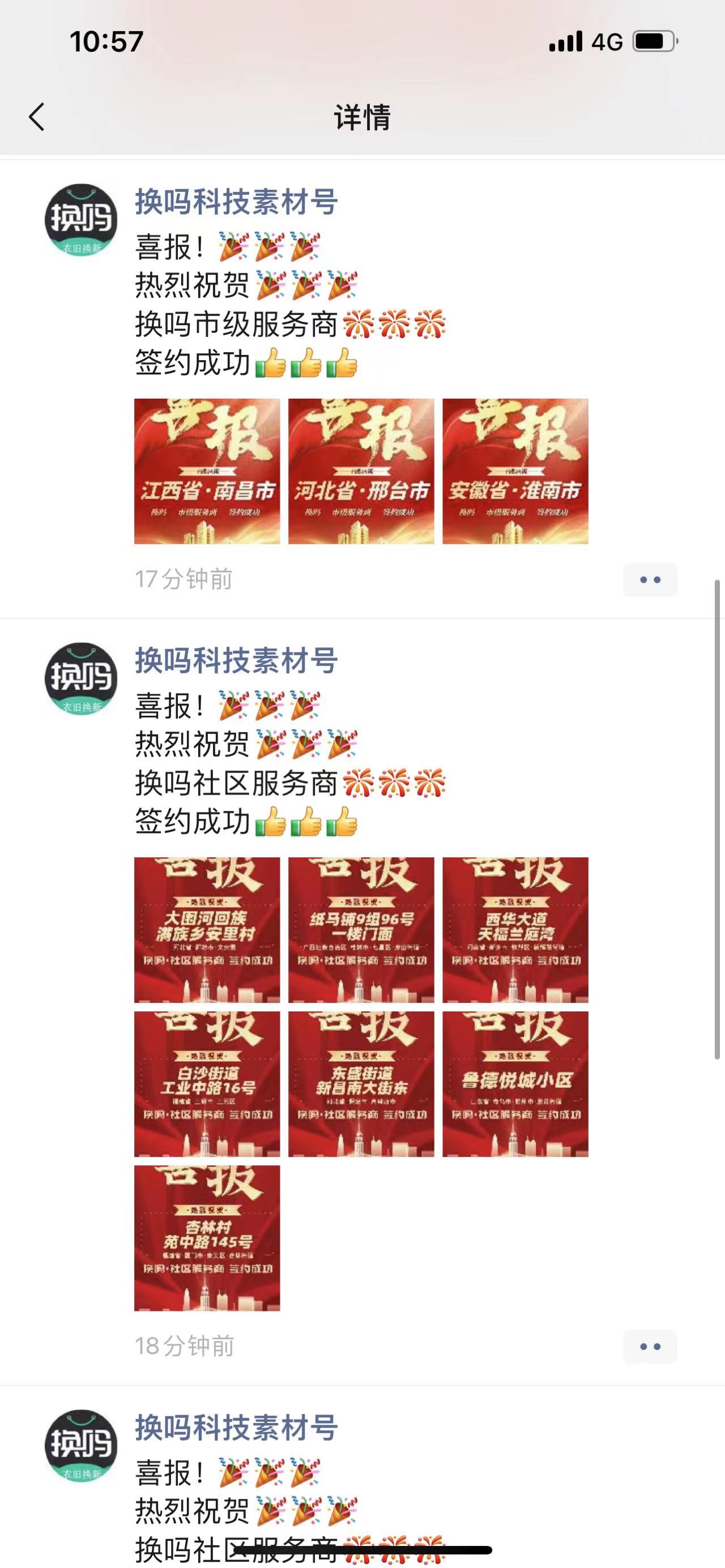
Task: Open the 安徽省·淮南市 喜报 image
Action: point(515,471)
